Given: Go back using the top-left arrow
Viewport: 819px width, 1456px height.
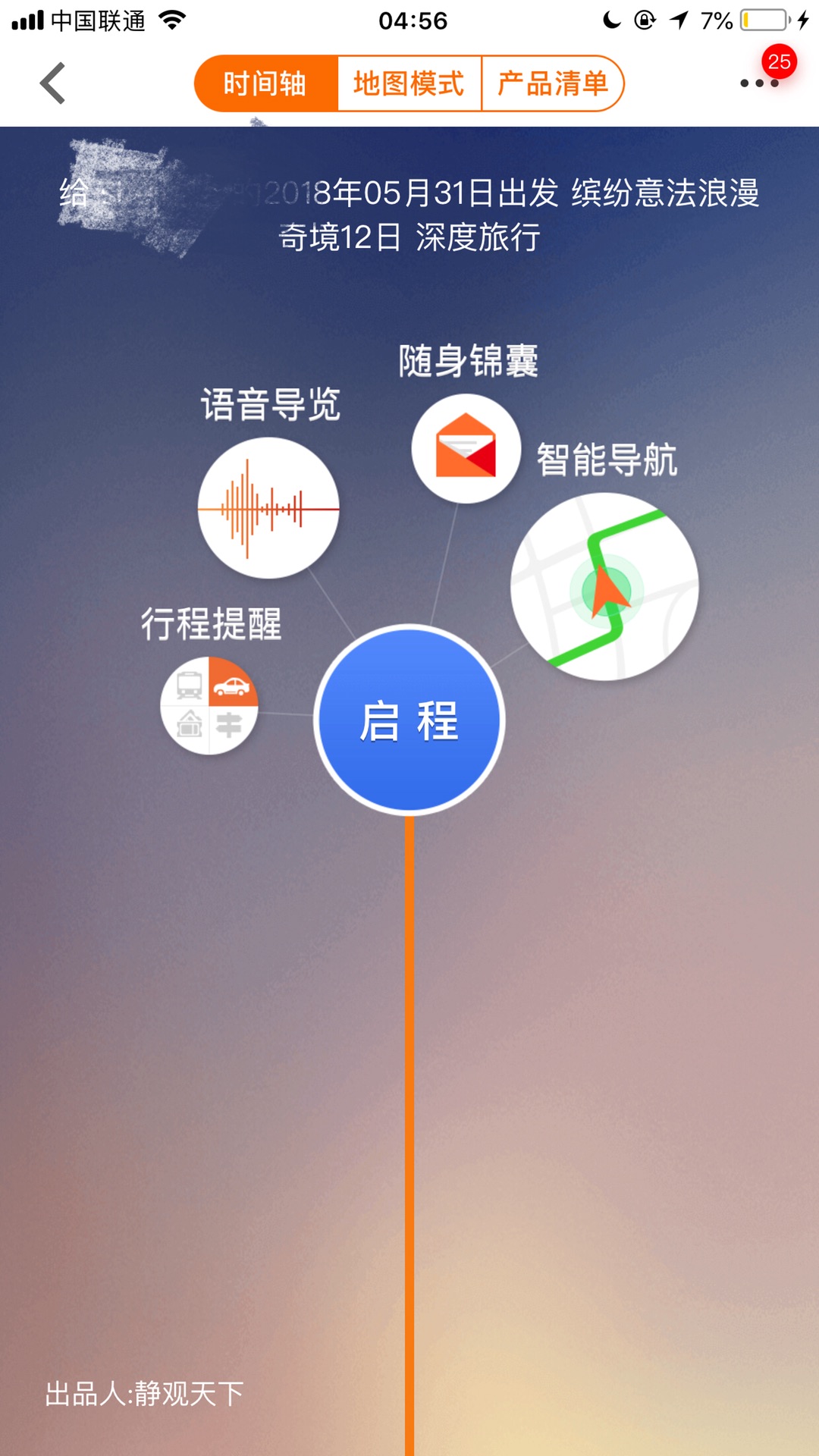Looking at the screenshot, I should point(53,83).
